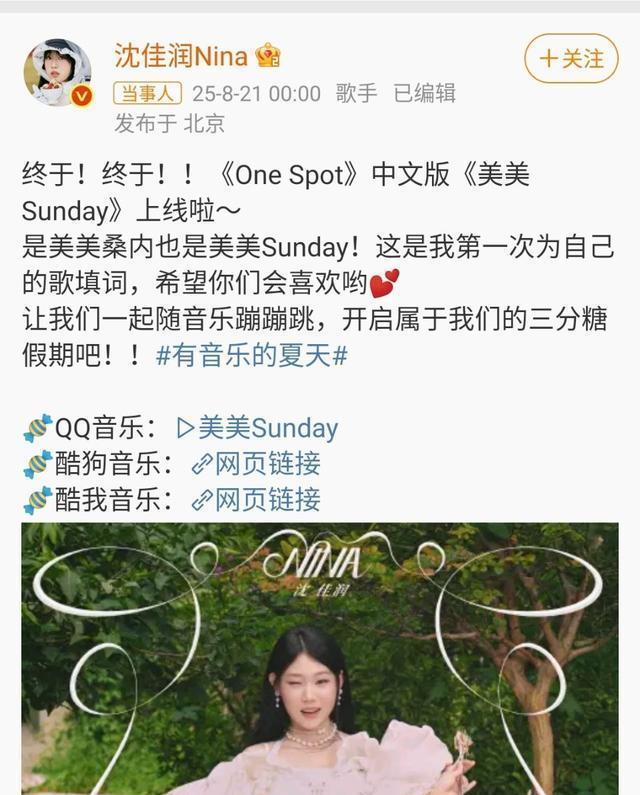
Task: Open the 沈佳润Nina username link
Action: [x=180, y=55]
